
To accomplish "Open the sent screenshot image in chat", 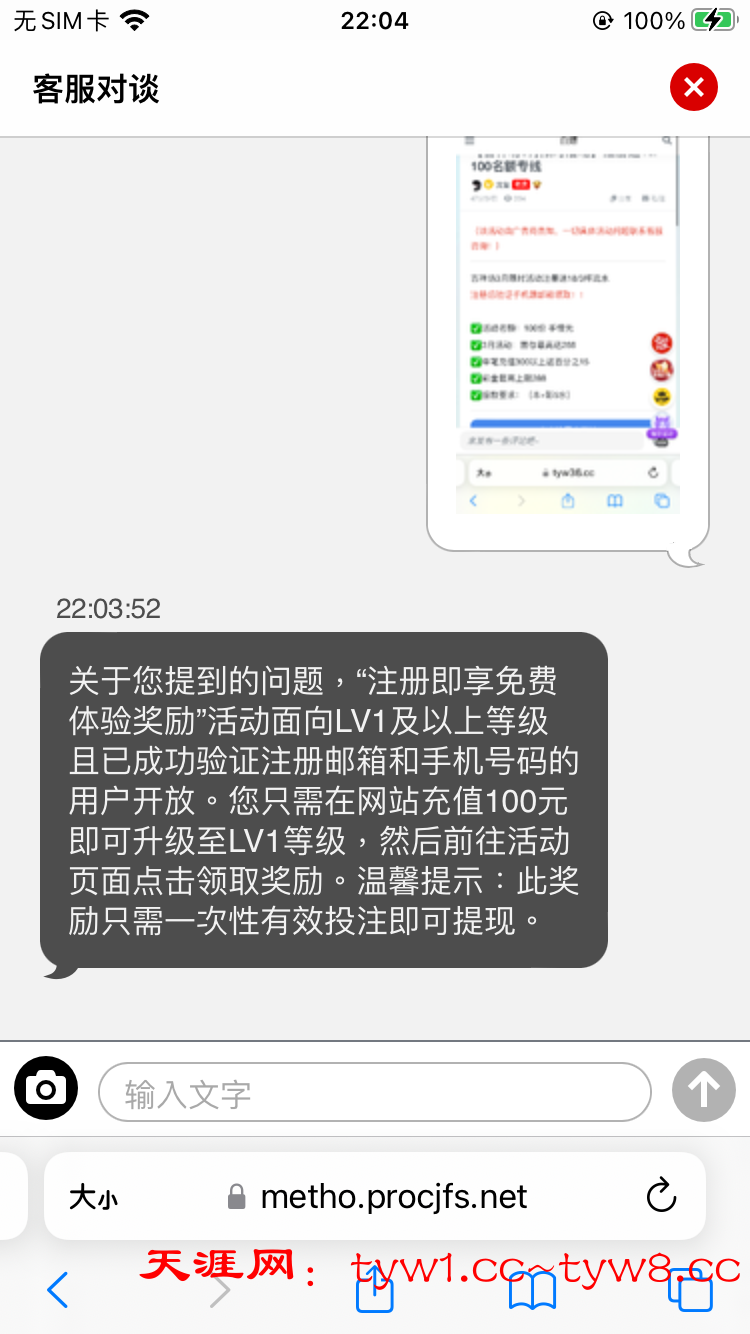I will point(568,330).
